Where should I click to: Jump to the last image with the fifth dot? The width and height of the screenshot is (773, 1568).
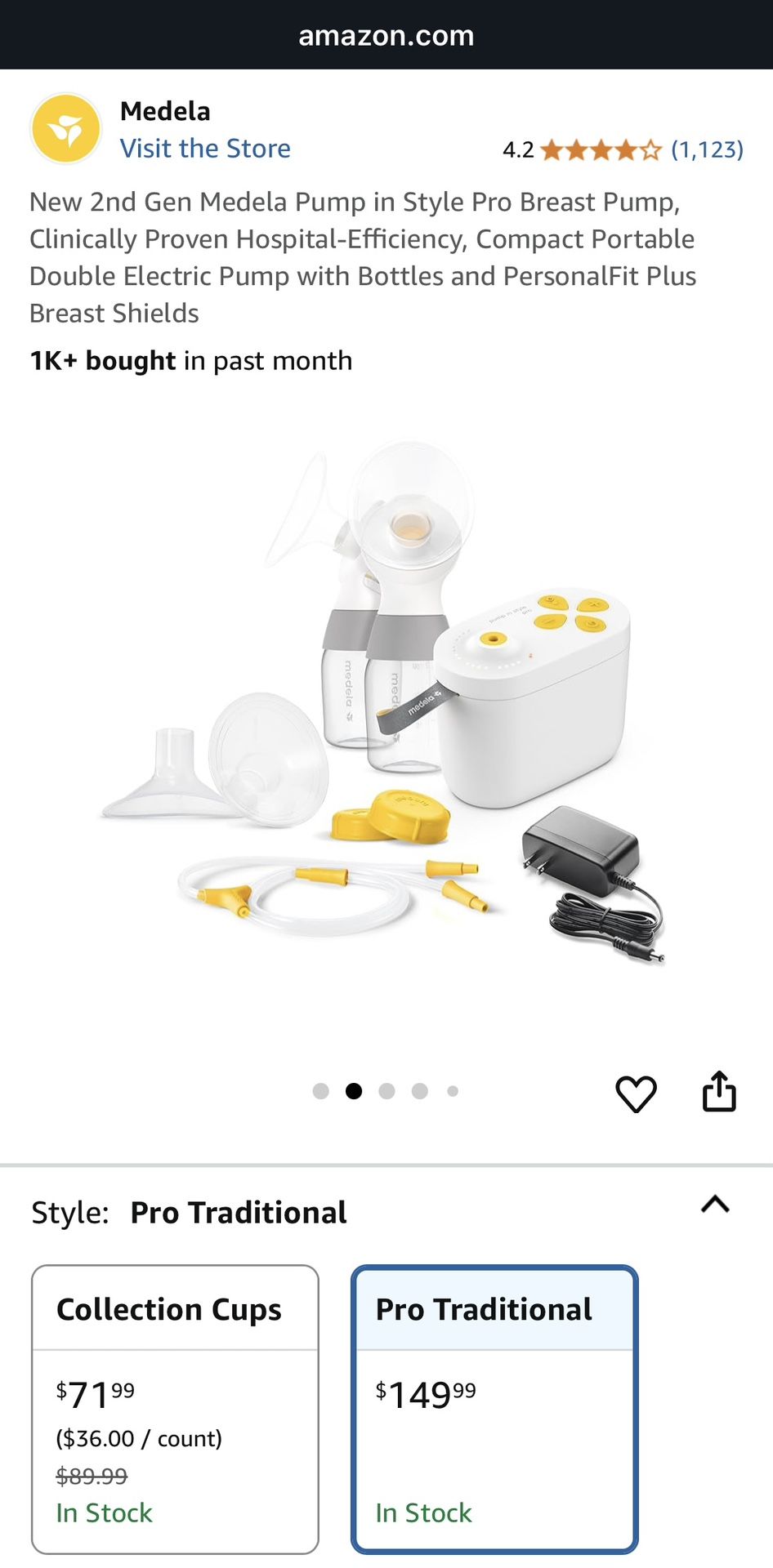click(x=452, y=1091)
